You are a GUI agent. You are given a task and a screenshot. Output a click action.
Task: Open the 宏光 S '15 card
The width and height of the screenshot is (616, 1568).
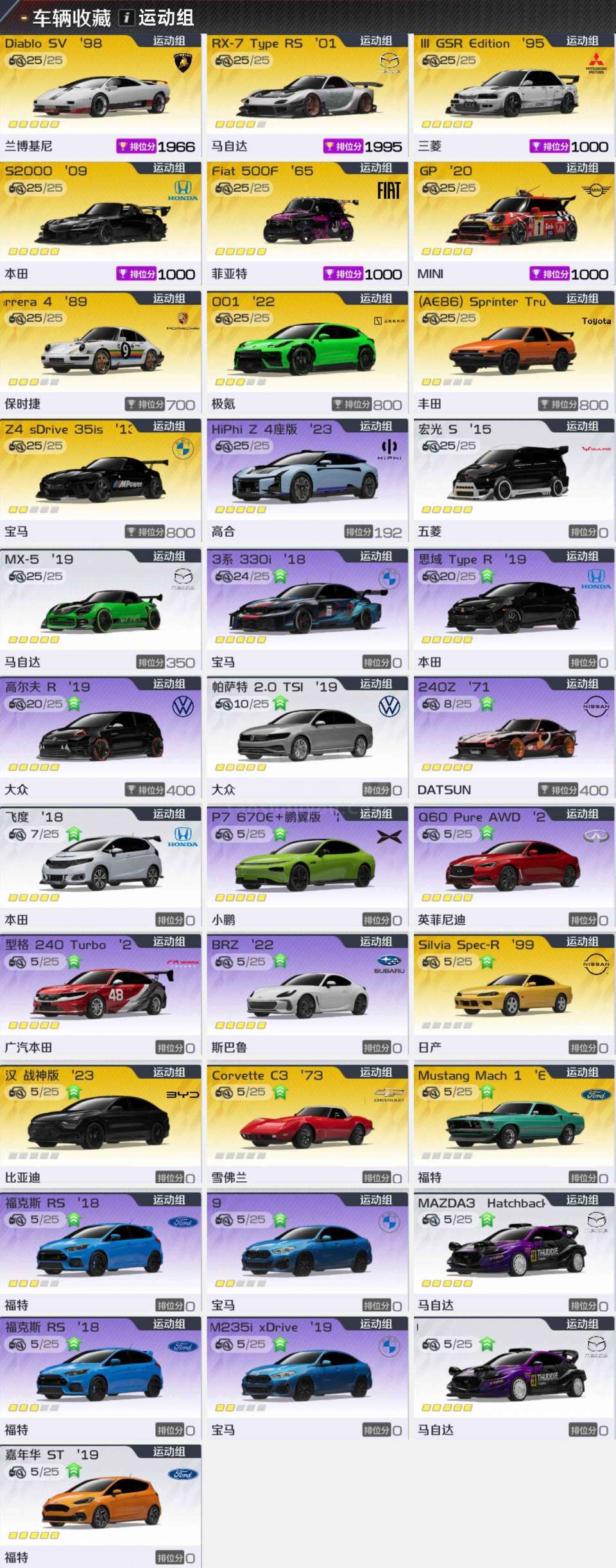tap(513, 481)
